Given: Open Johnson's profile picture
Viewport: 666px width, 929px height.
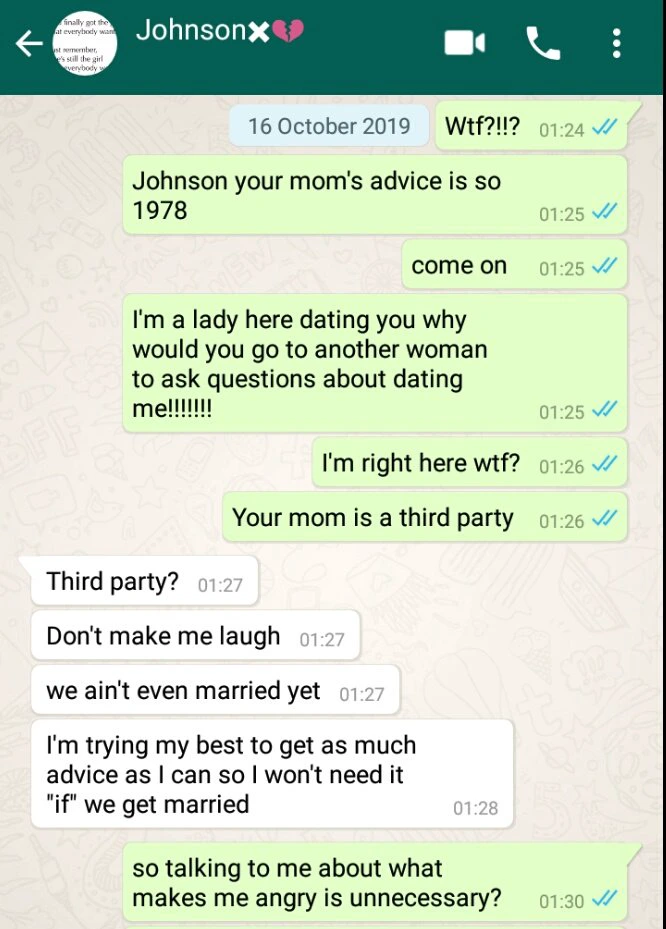Looking at the screenshot, I should (83, 46).
